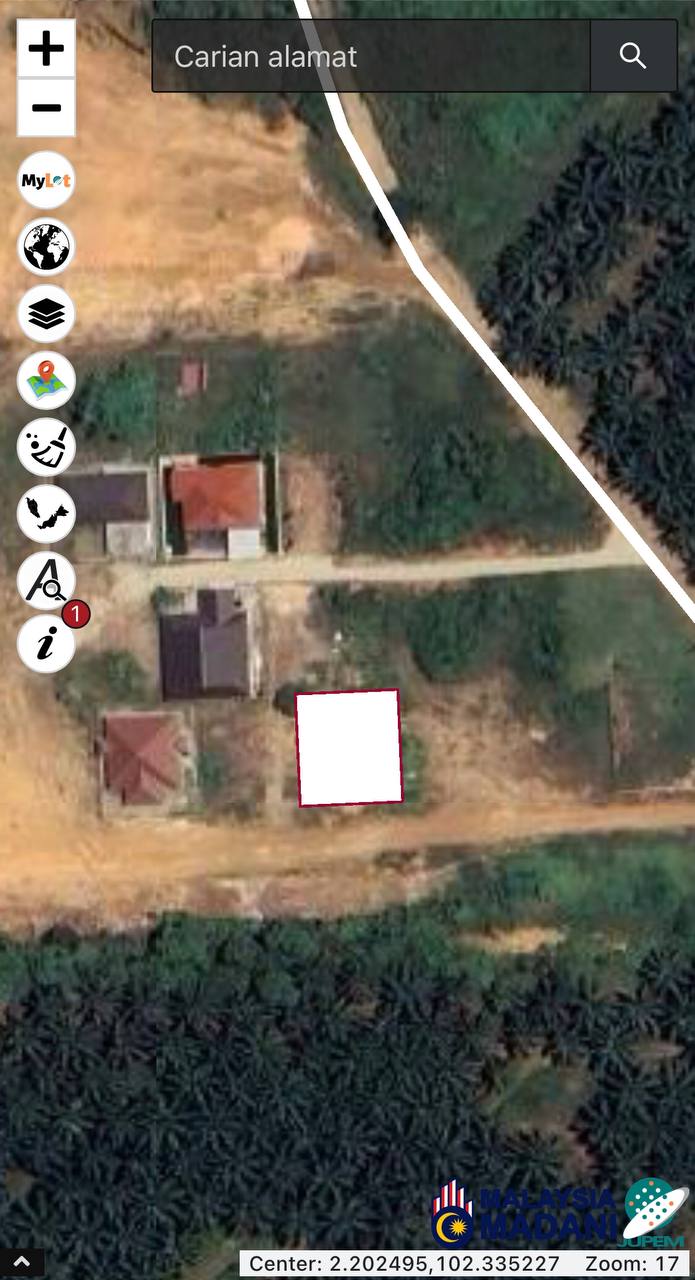Zoom in on the map
The width and height of the screenshot is (695, 1280).
click(46, 48)
